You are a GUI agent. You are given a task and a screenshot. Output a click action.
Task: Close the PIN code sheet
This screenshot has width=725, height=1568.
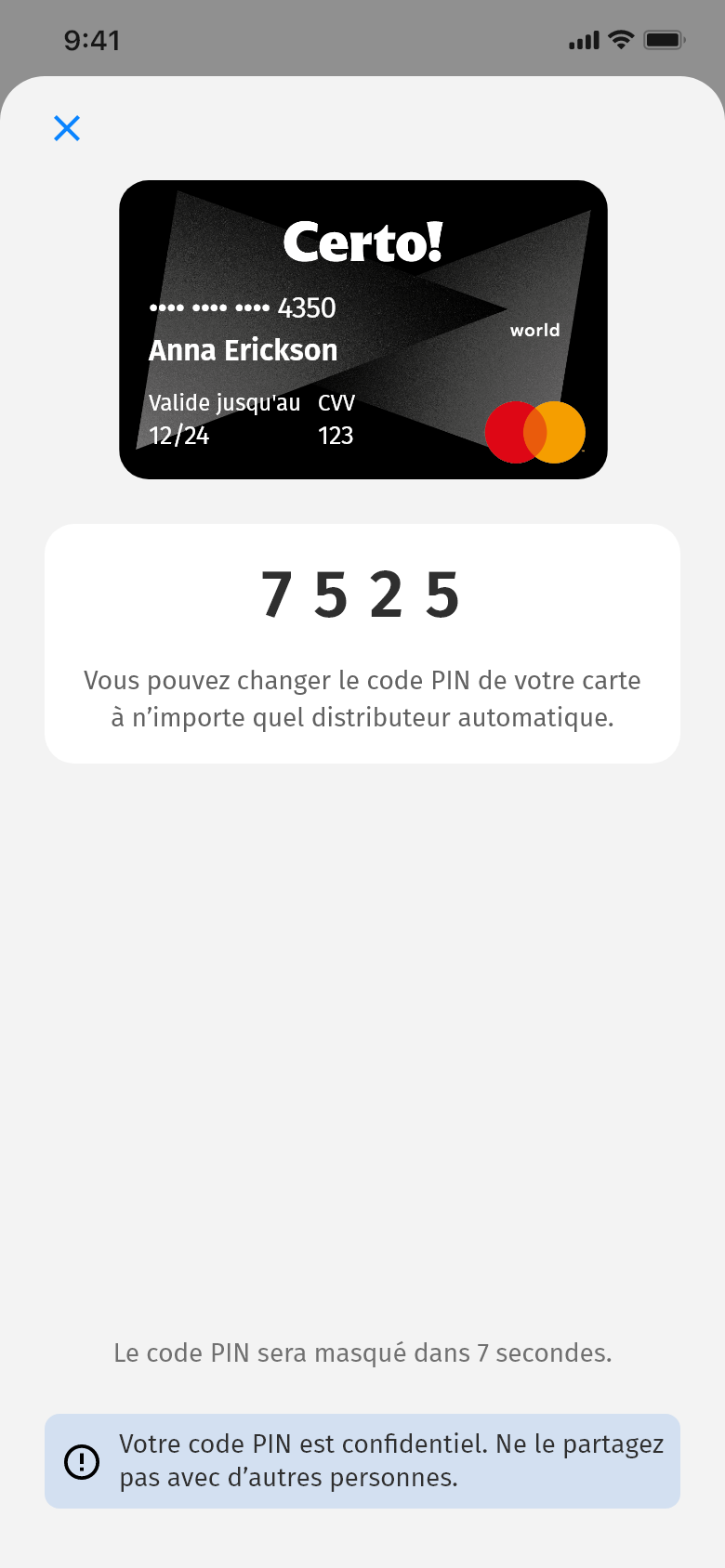[67, 128]
